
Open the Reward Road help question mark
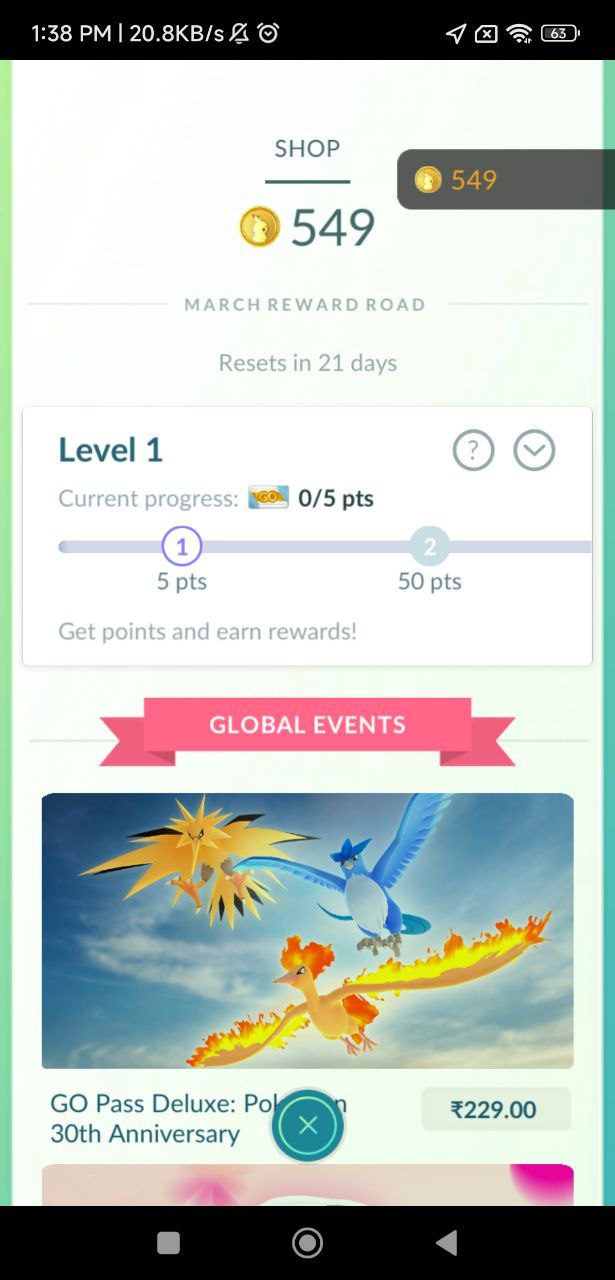click(x=473, y=451)
